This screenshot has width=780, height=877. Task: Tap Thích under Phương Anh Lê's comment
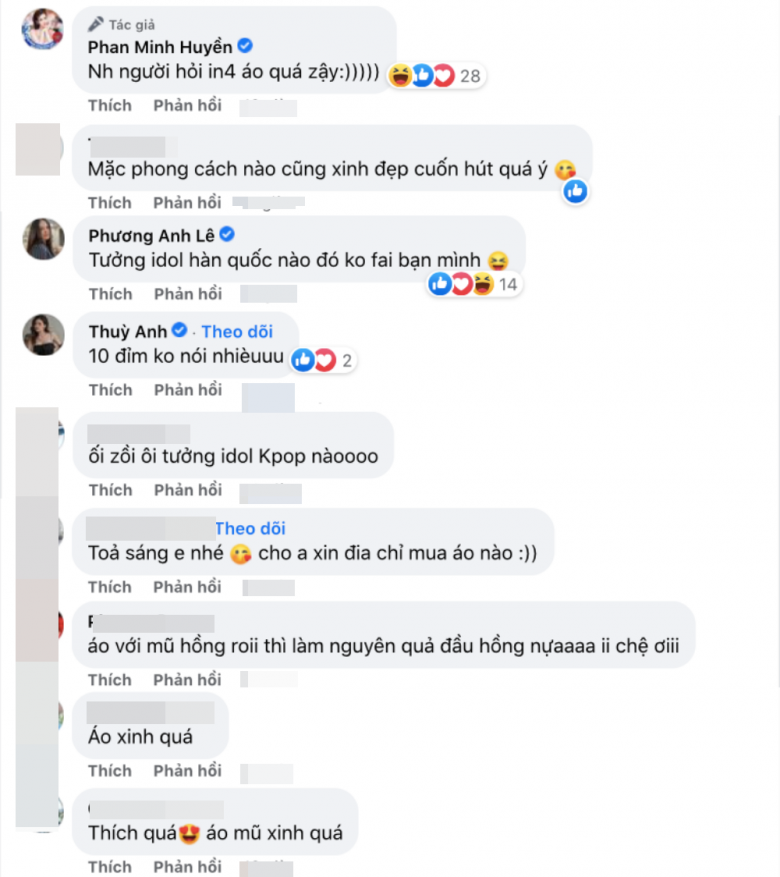click(x=110, y=293)
